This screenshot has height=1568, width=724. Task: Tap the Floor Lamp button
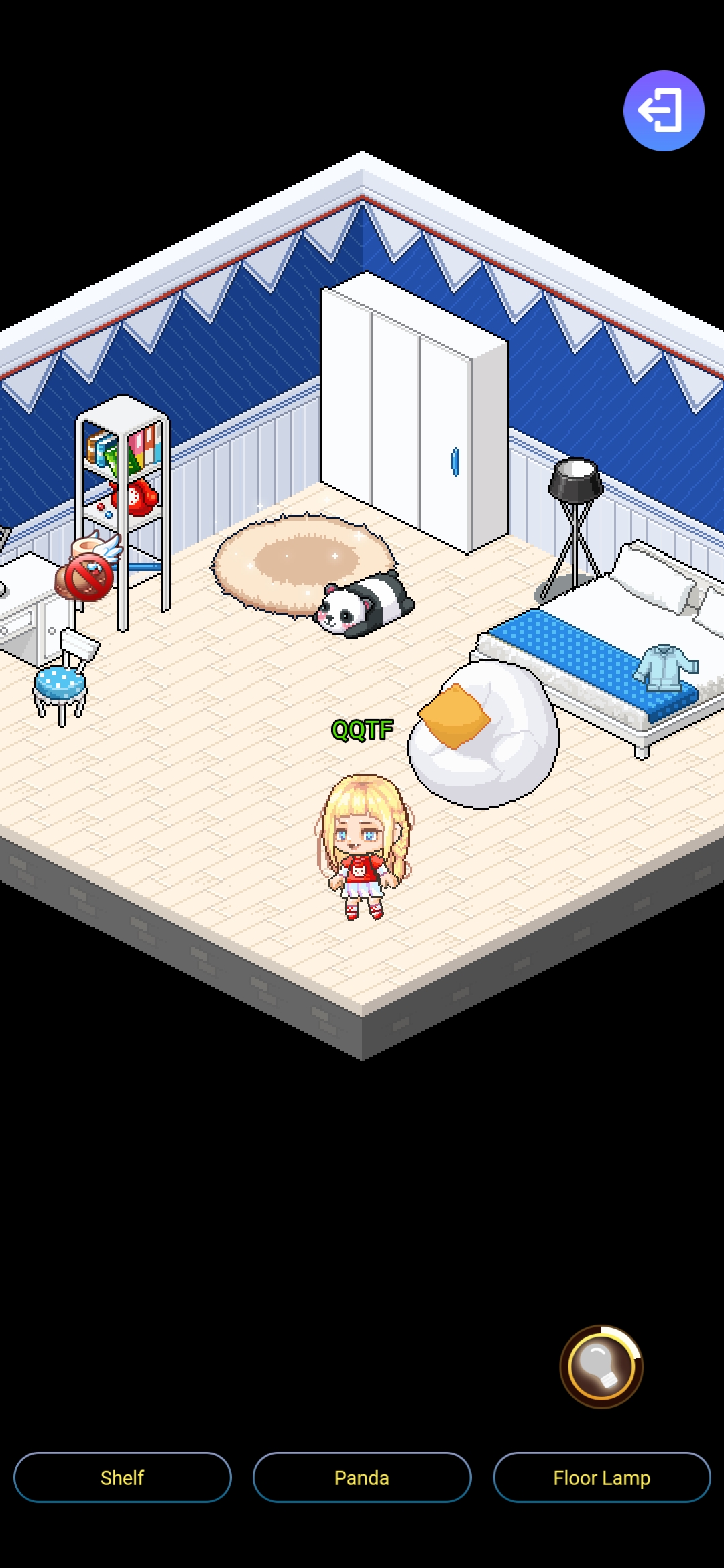(x=601, y=1478)
